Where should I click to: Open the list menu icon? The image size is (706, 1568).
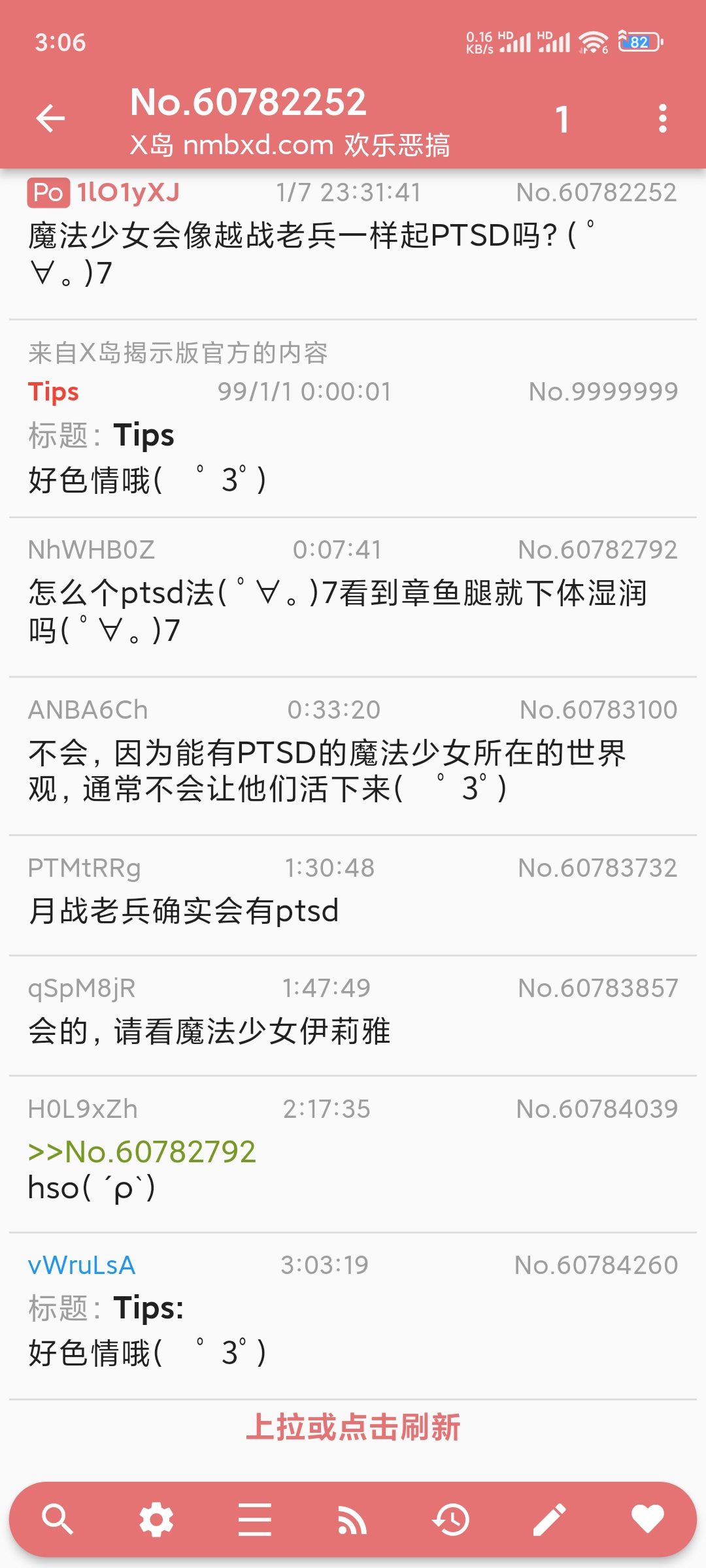(x=254, y=1519)
